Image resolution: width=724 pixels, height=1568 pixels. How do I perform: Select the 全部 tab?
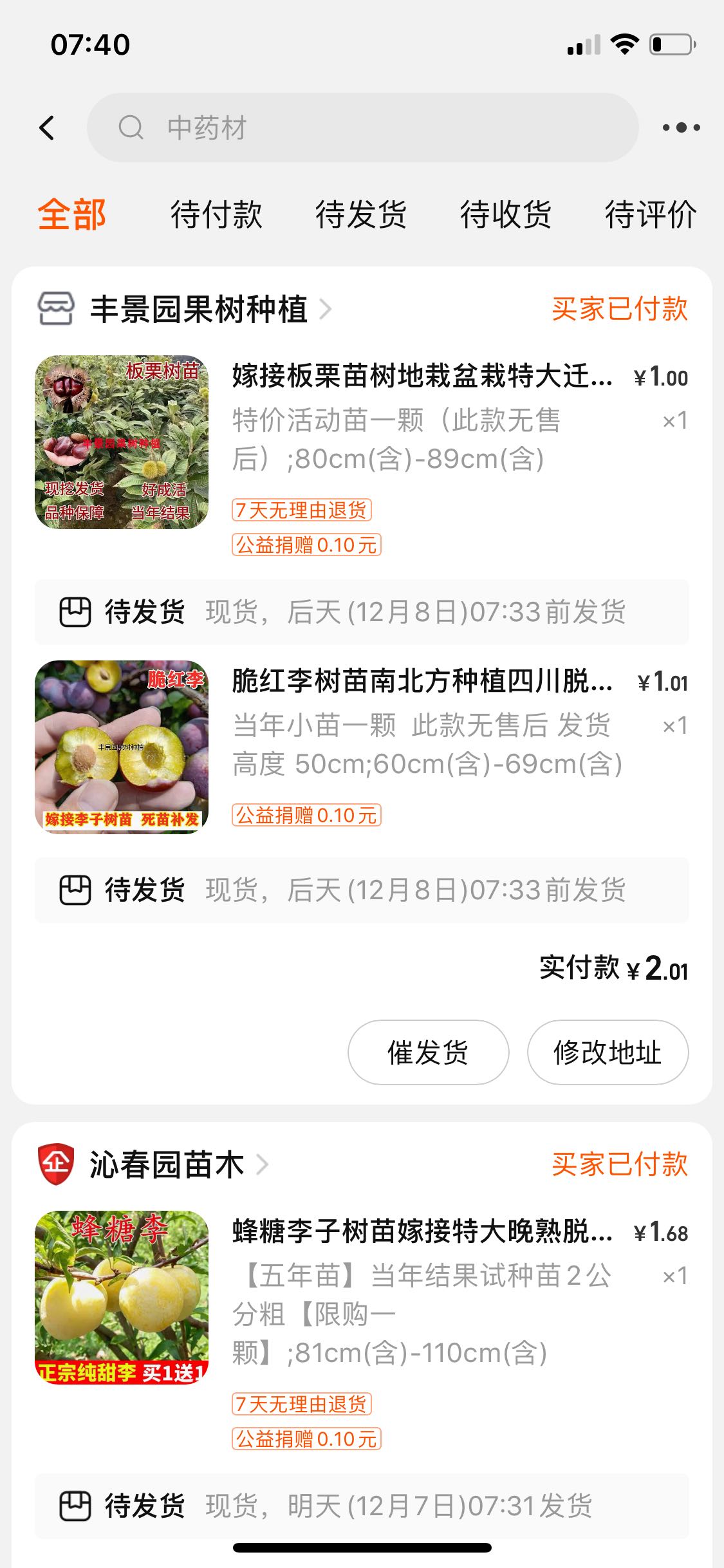click(x=71, y=214)
